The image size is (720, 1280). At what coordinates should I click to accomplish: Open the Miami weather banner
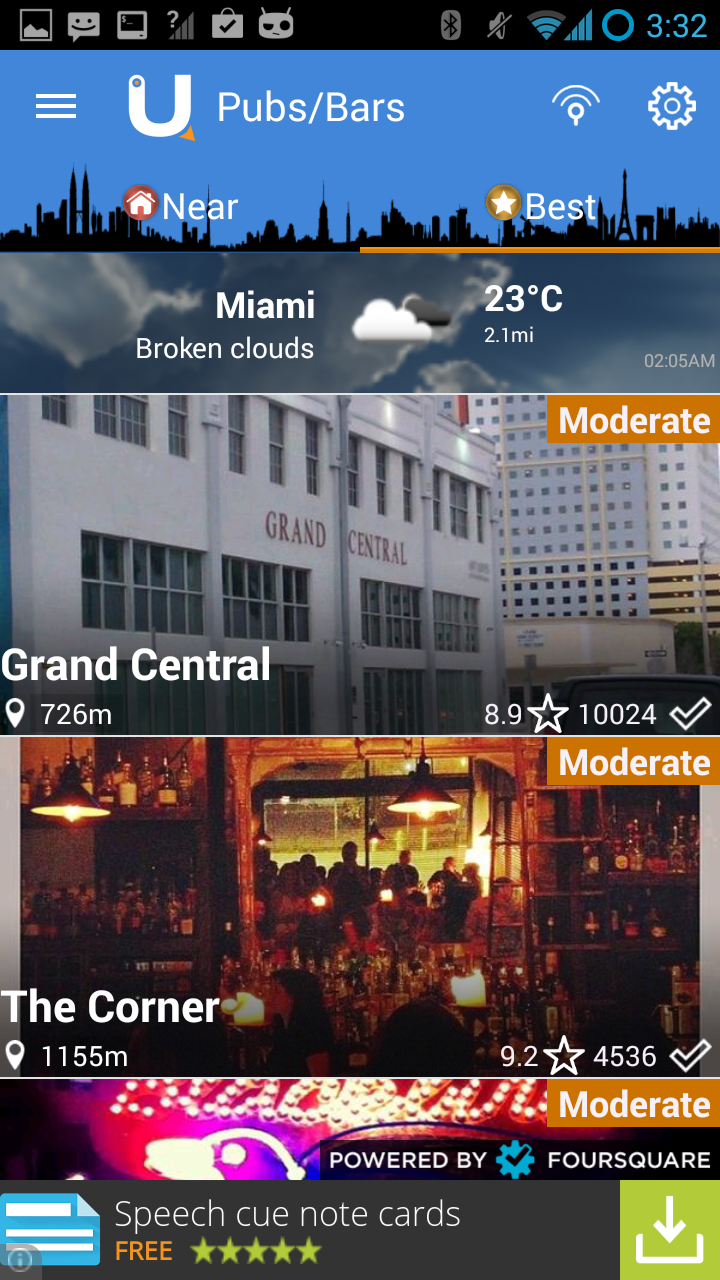click(360, 323)
